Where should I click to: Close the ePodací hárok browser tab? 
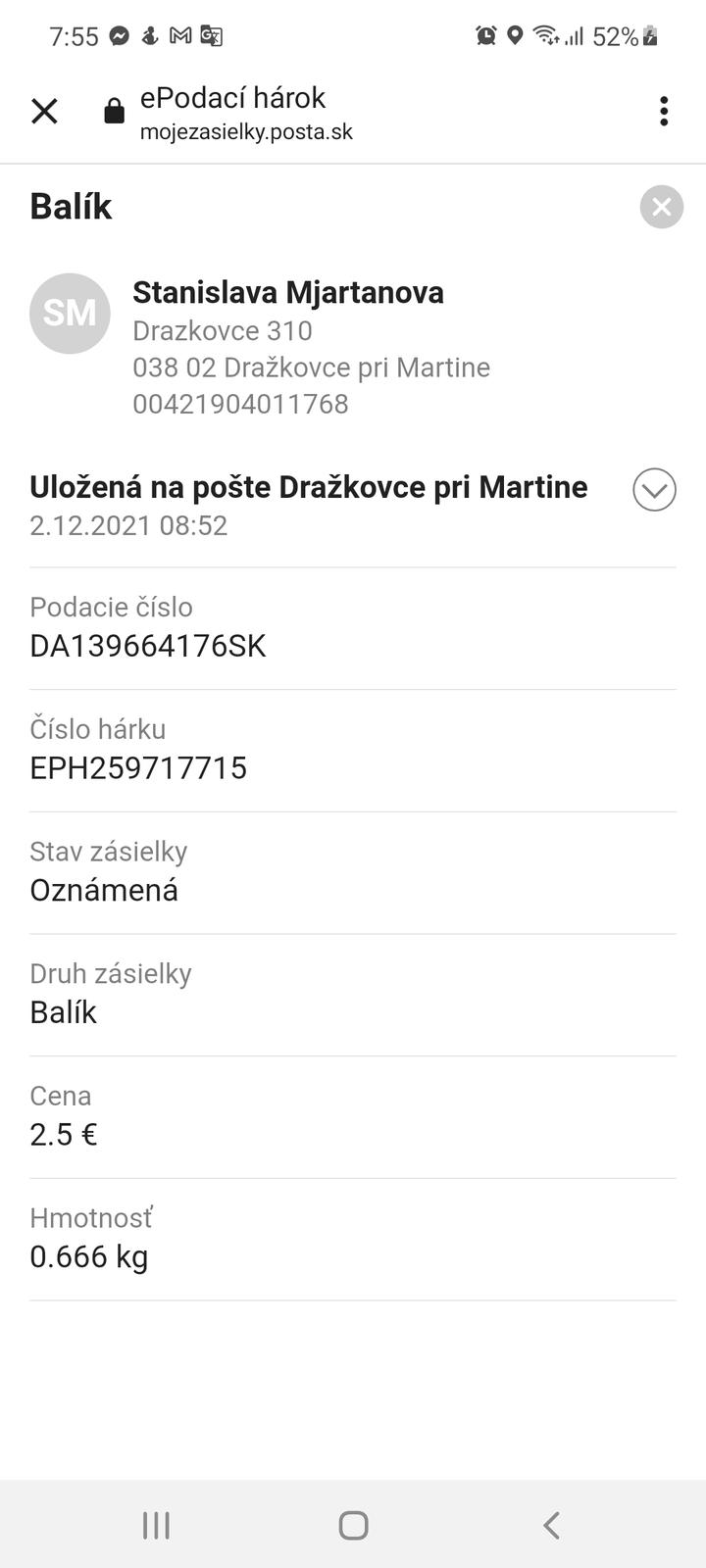[44, 112]
